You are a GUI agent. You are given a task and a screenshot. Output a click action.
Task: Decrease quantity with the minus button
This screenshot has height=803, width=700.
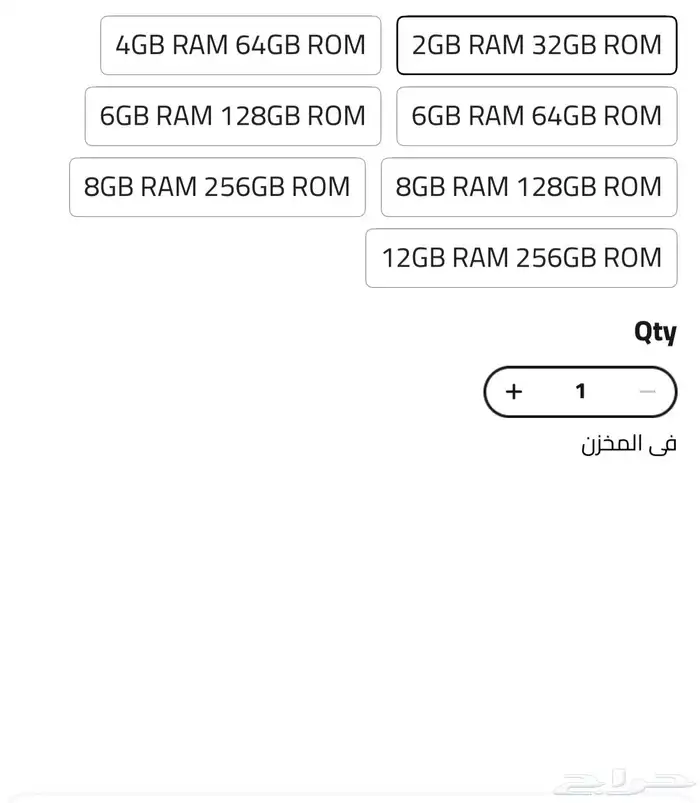pos(647,391)
